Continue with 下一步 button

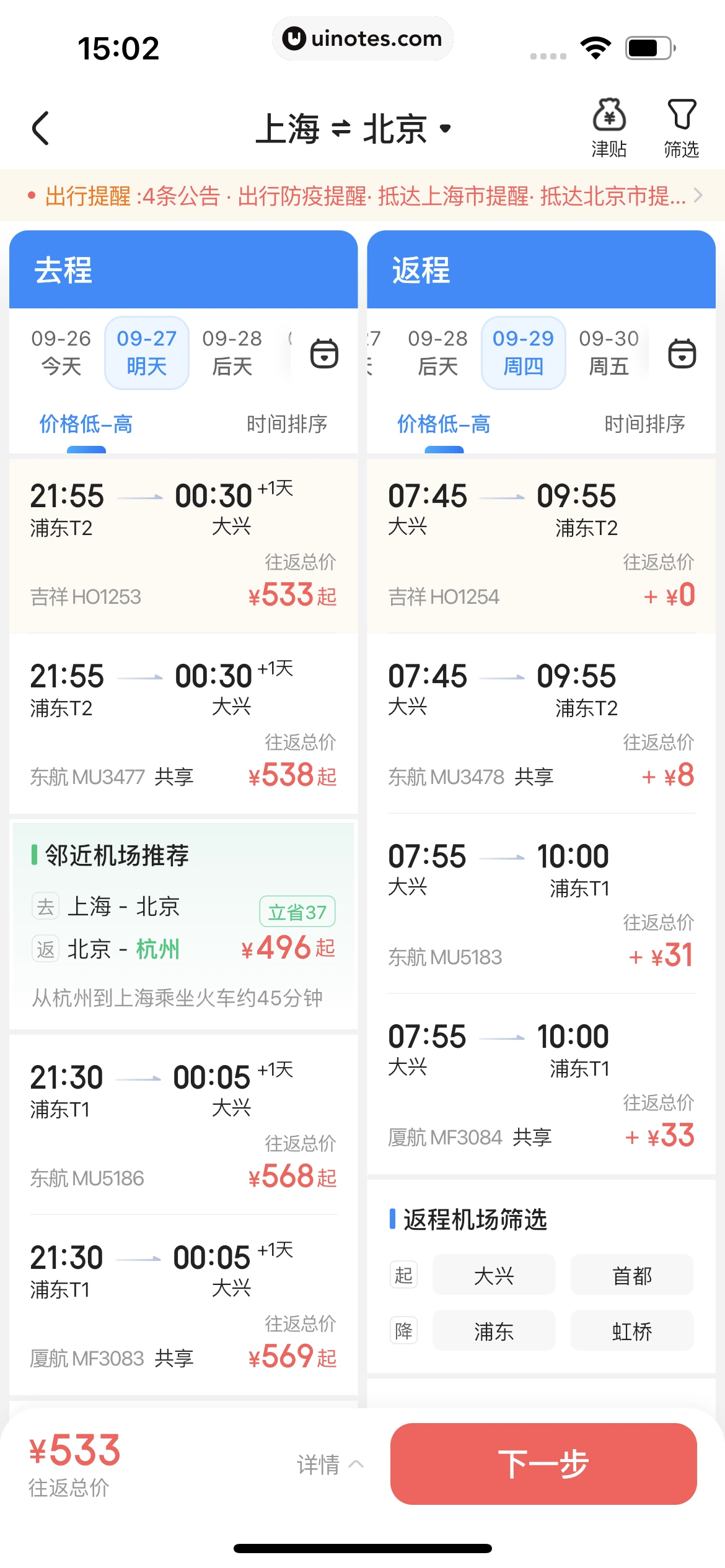[543, 1464]
